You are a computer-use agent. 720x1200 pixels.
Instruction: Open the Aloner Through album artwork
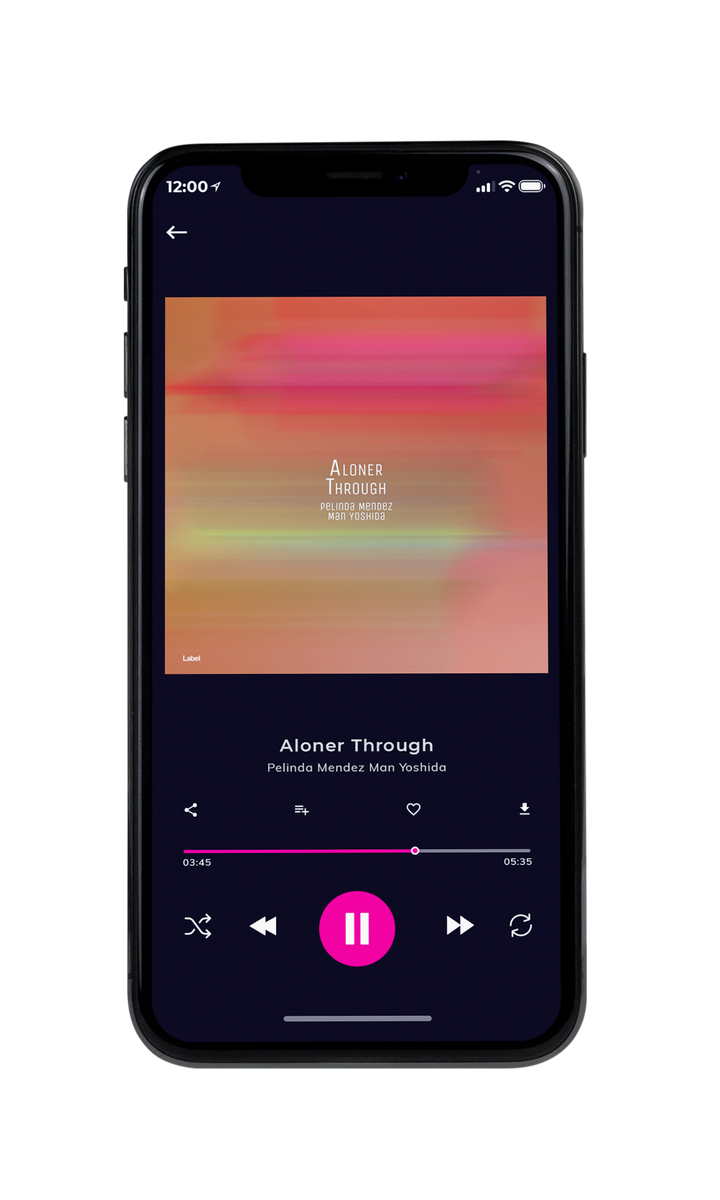tap(356, 485)
